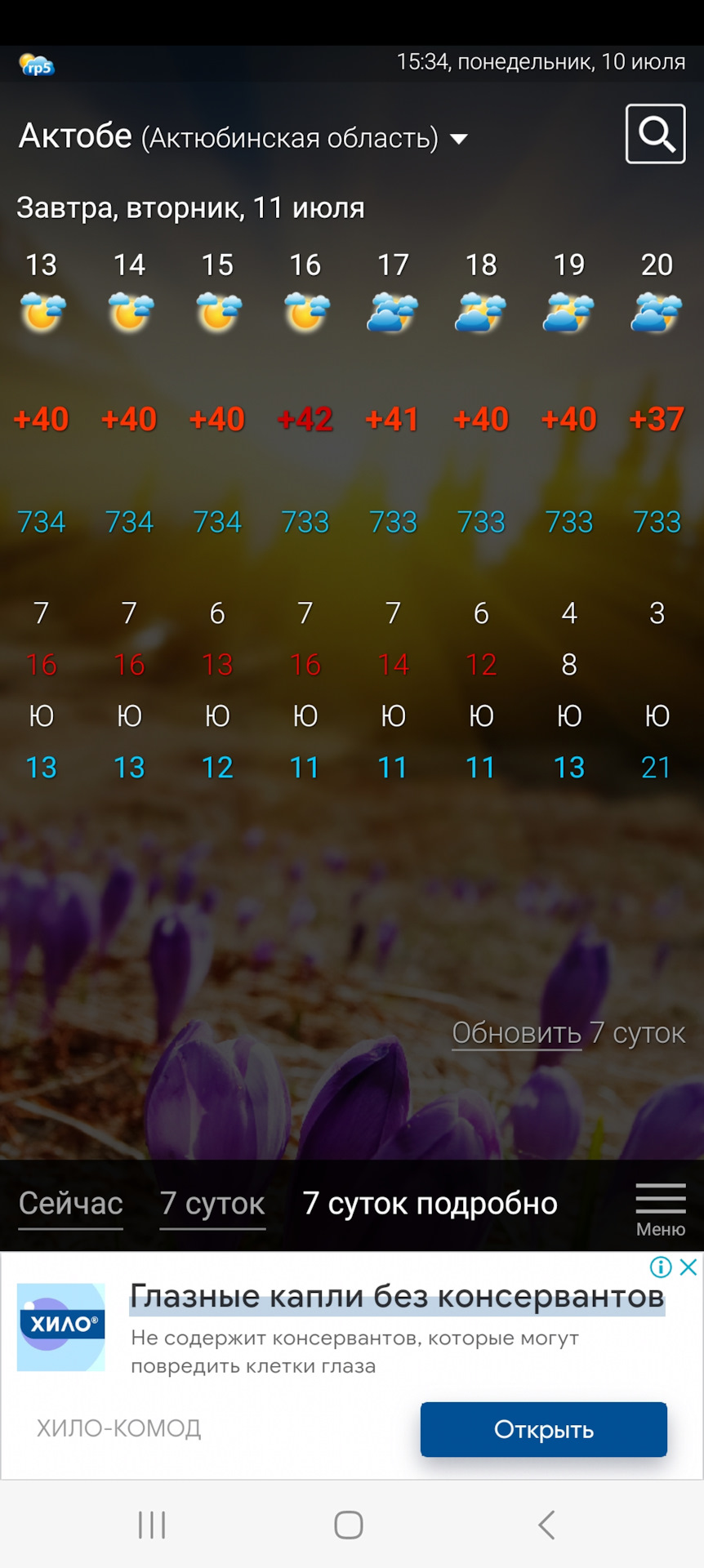Open the city search magnifier
The image size is (704, 1568).
pos(655,134)
